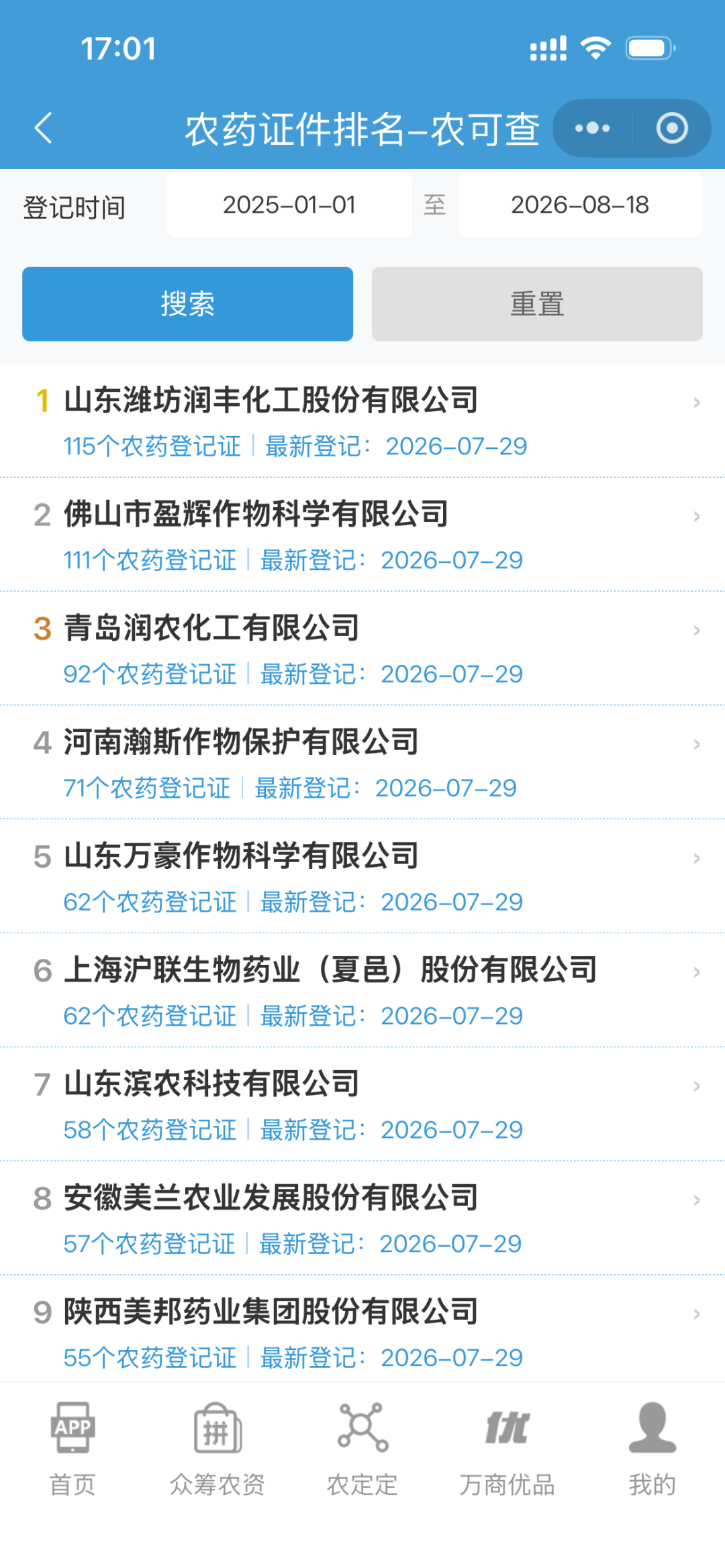View 山东滨农科技有限公司 entry
Viewport: 725px width, 1568px height.
(x=362, y=1105)
